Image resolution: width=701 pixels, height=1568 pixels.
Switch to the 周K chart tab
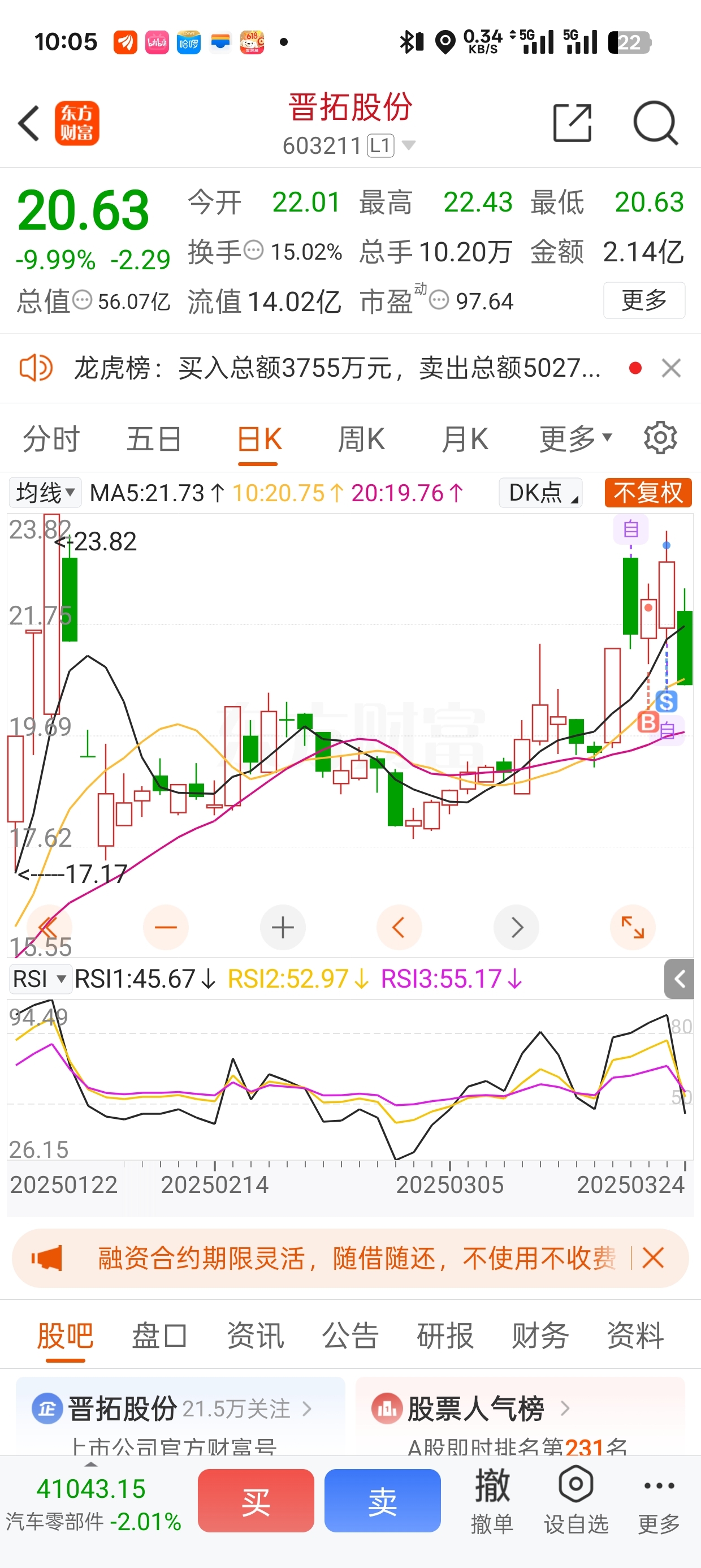point(361,439)
